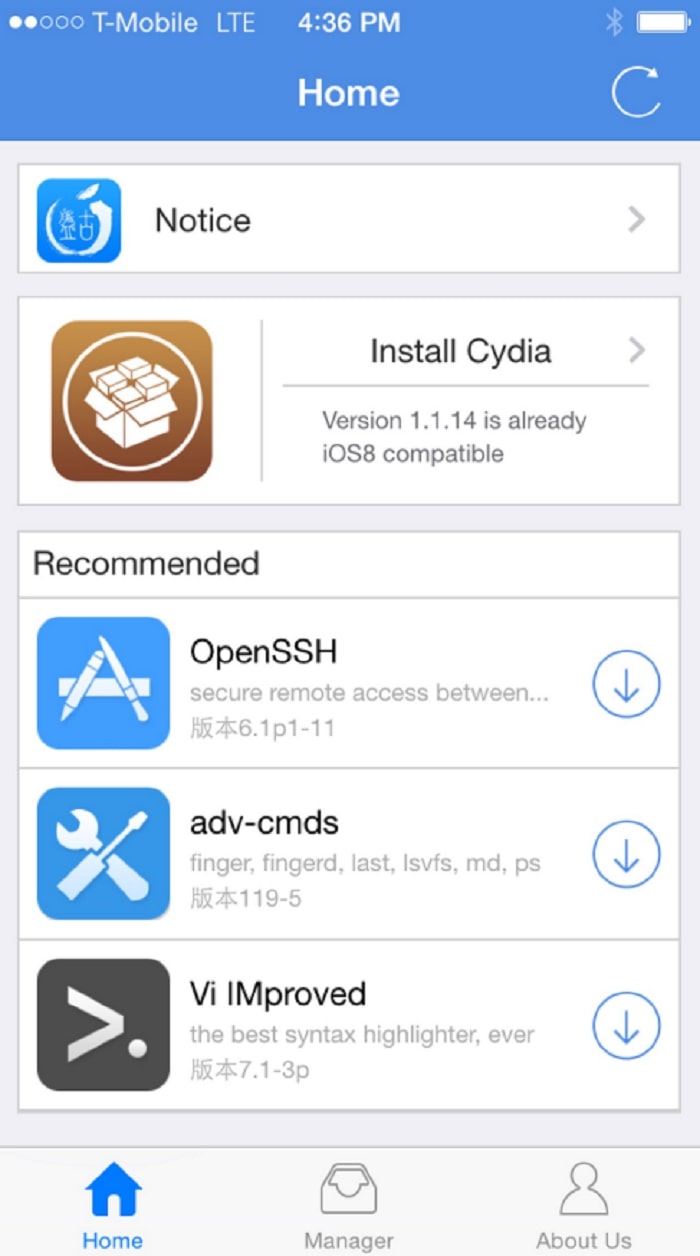700x1256 pixels.
Task: Tap the refresh icon in the header
Action: click(x=636, y=92)
